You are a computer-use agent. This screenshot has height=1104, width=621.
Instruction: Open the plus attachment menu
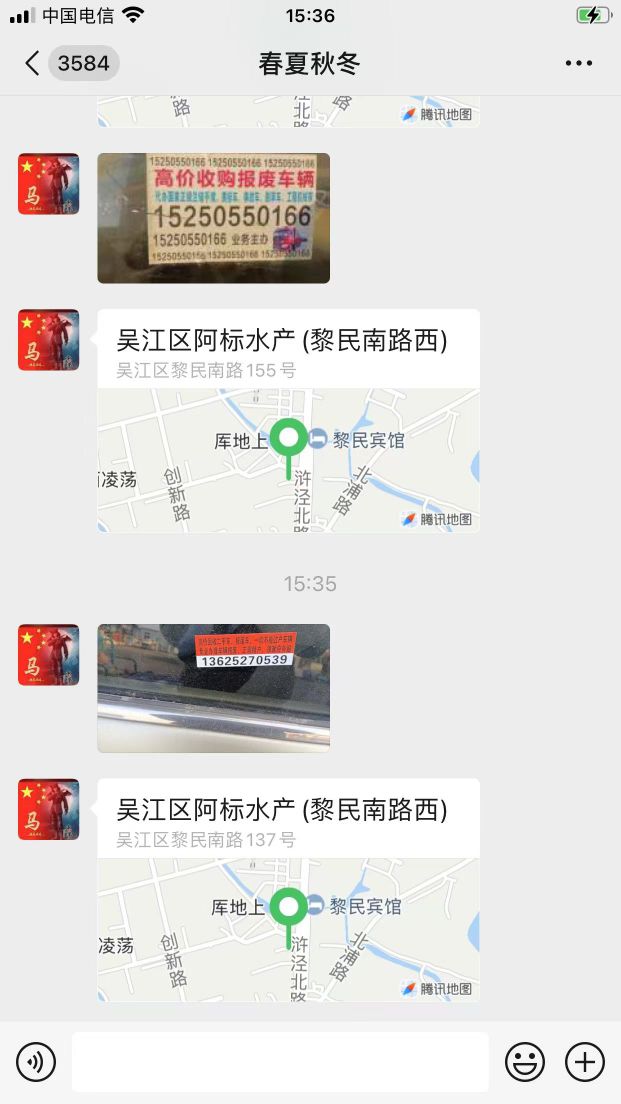[585, 1062]
